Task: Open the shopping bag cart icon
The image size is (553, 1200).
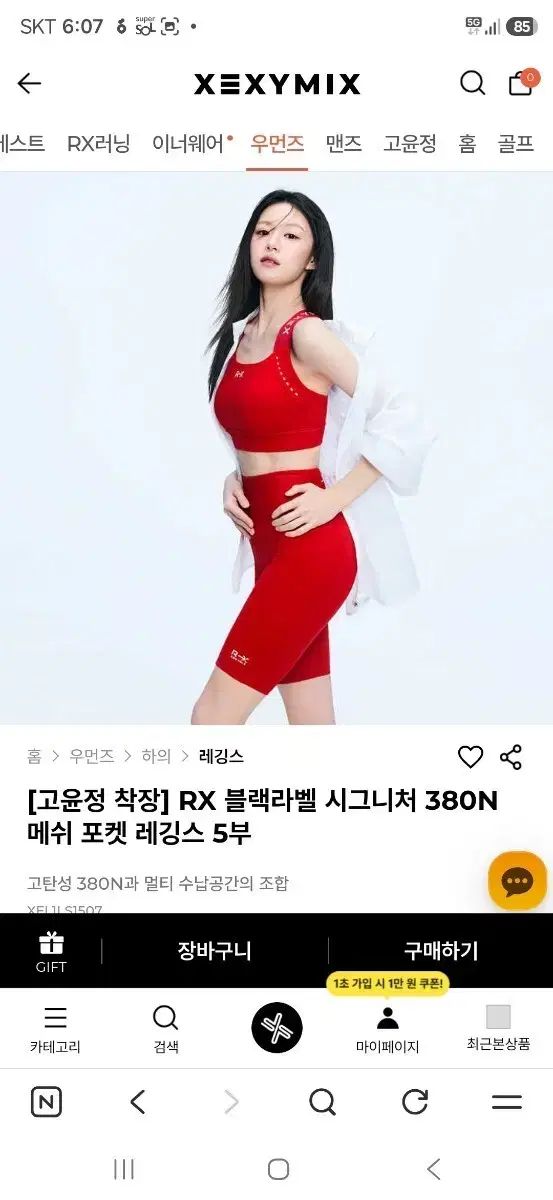Action: pos(521,83)
